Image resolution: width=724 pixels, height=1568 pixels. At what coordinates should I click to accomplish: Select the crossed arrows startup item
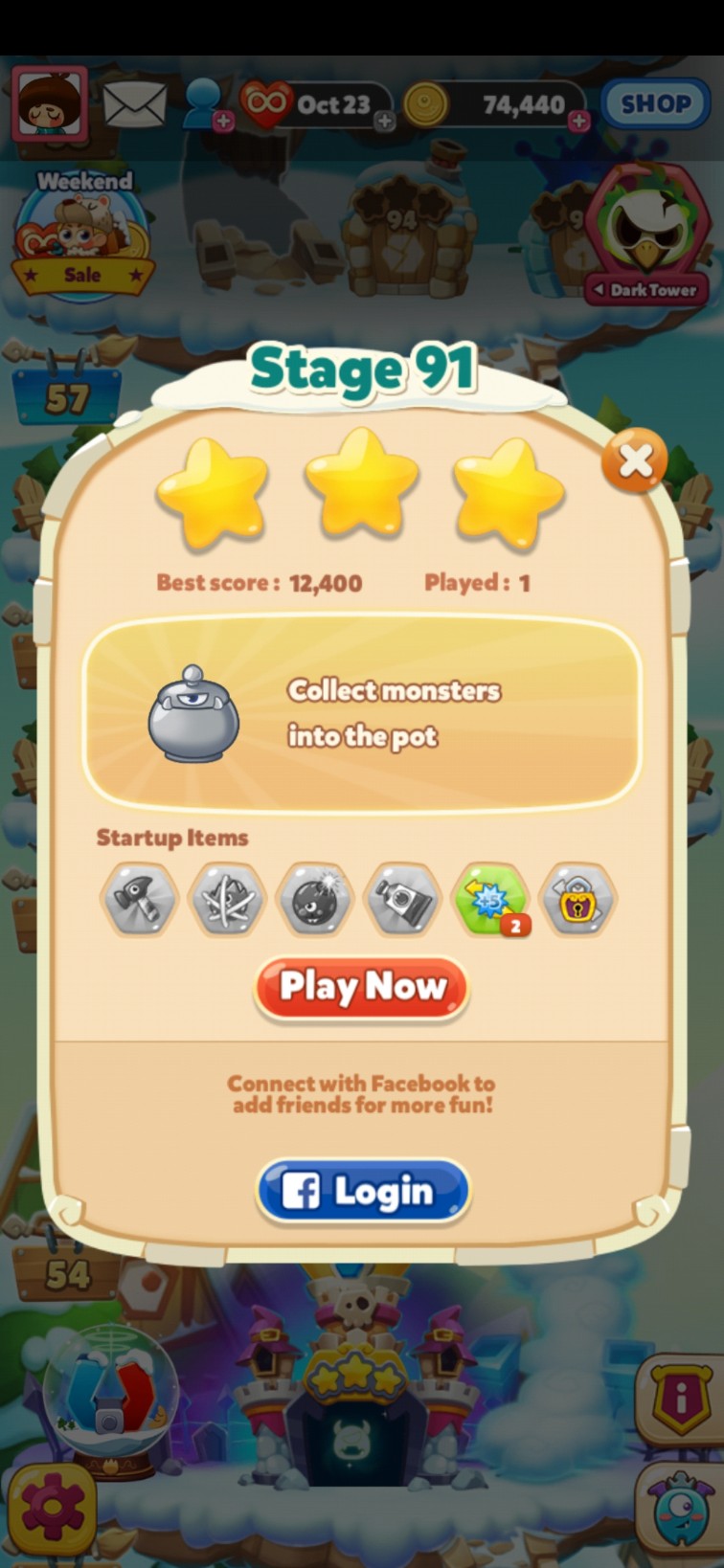227,899
